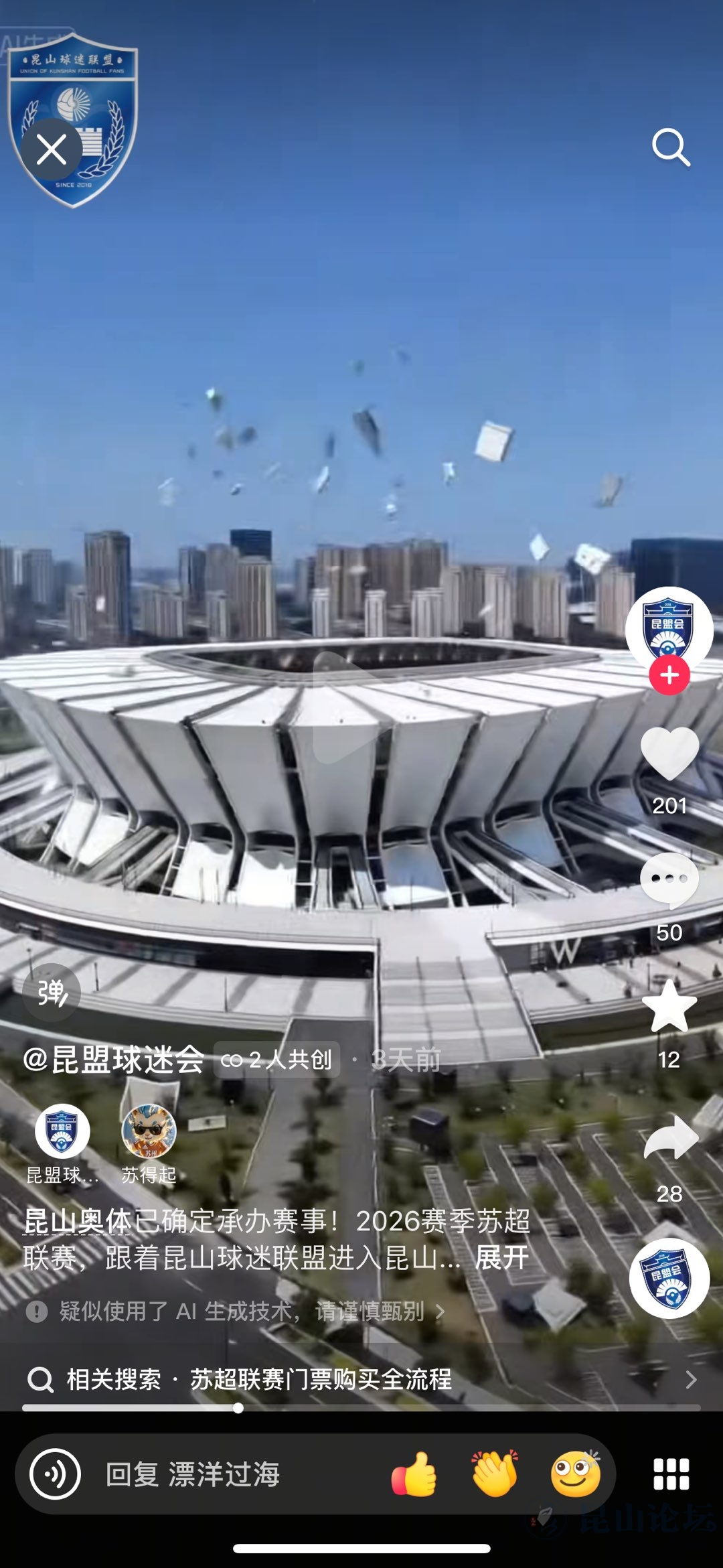Open the grid menu icon
Screen dimensions: 723x1568
(x=671, y=1474)
